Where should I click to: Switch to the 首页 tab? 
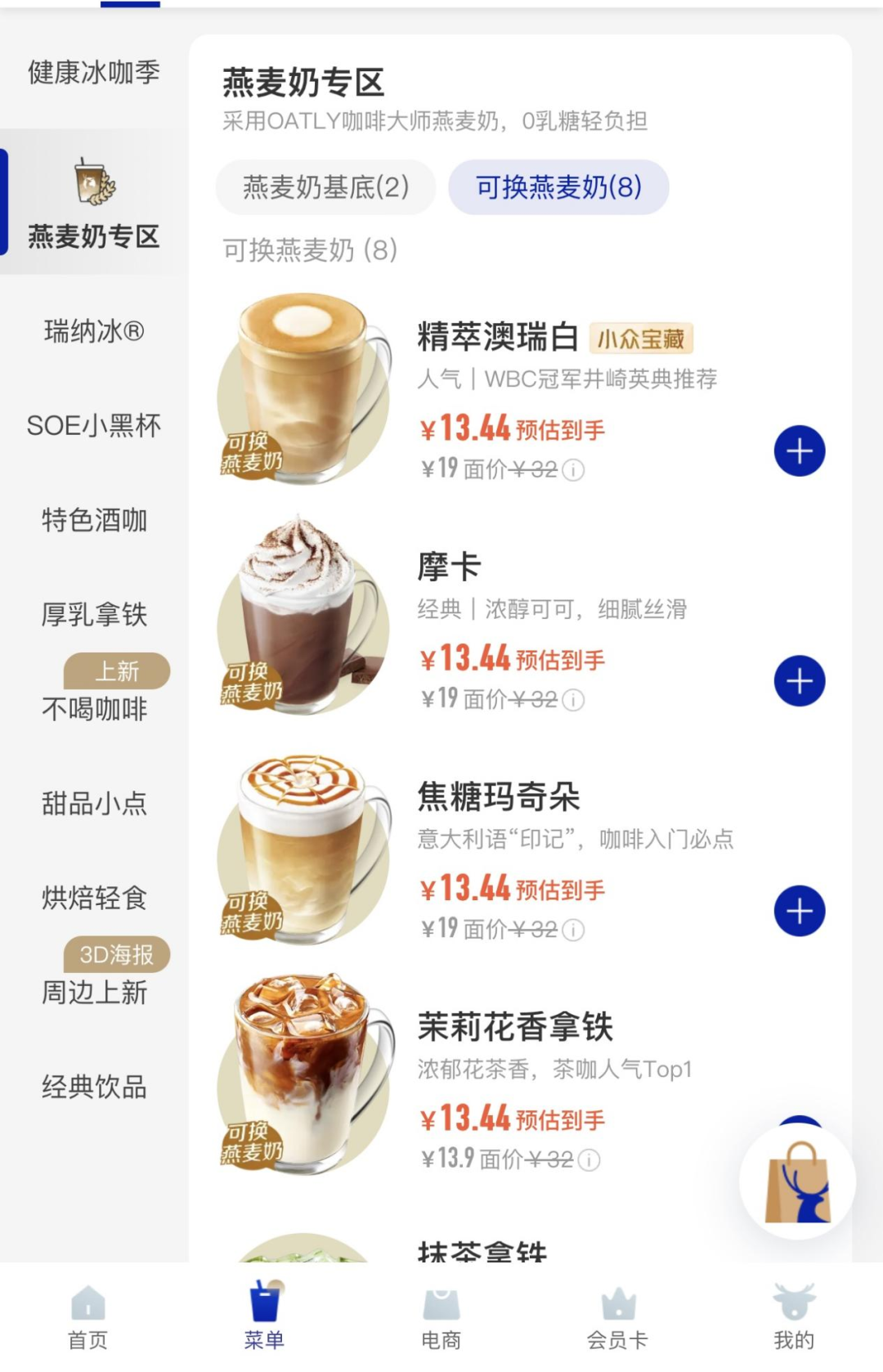(x=87, y=1316)
